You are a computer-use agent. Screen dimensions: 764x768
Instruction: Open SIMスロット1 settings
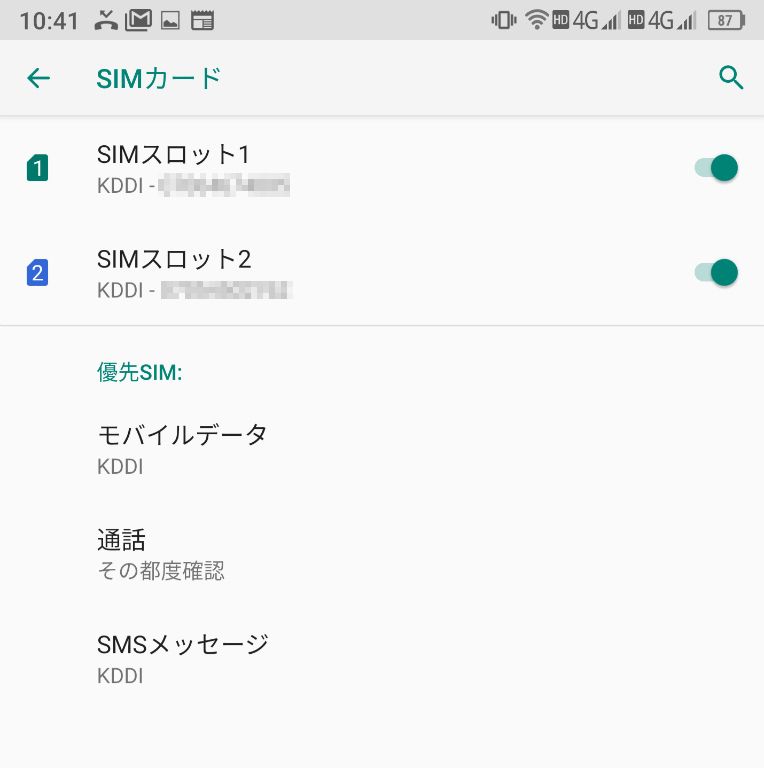300,168
